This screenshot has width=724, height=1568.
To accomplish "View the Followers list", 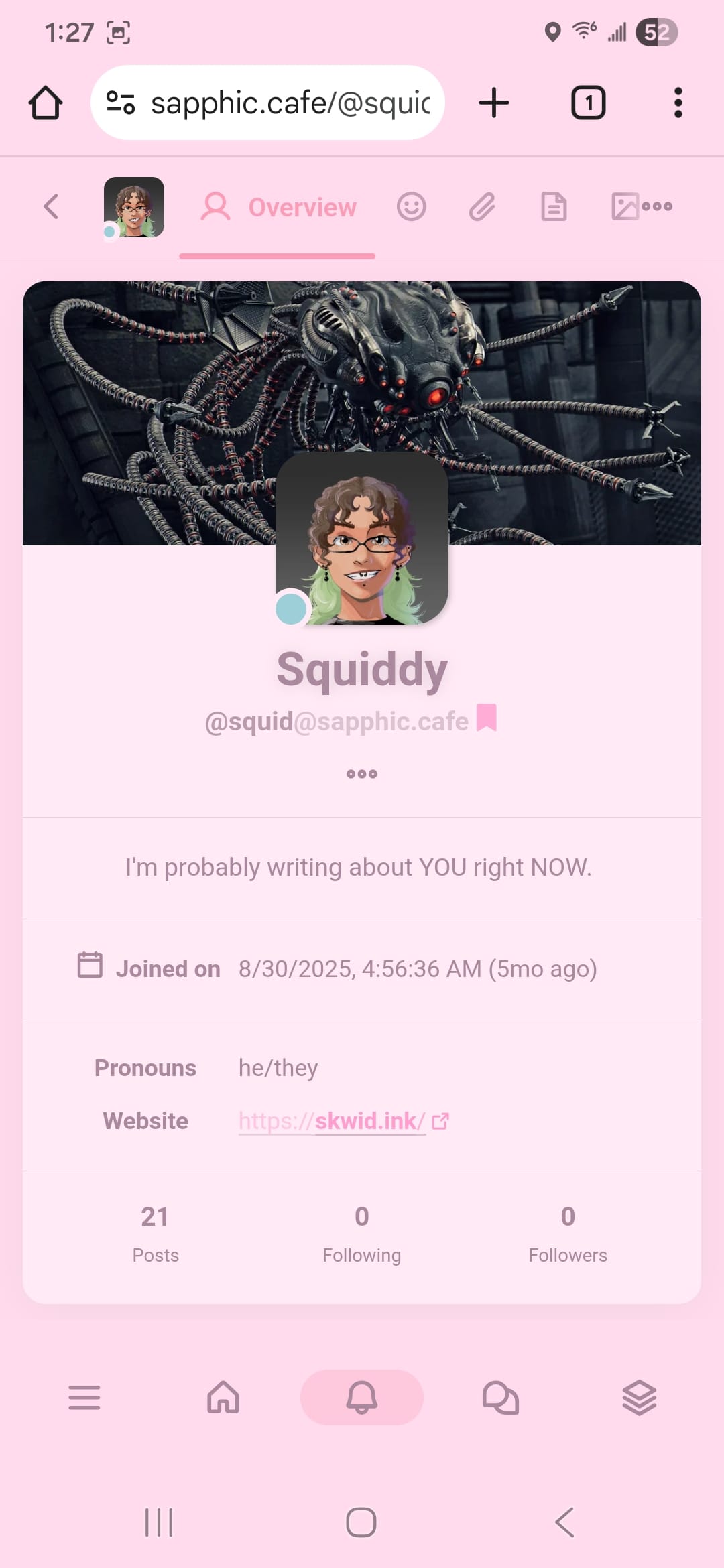I will [568, 1233].
